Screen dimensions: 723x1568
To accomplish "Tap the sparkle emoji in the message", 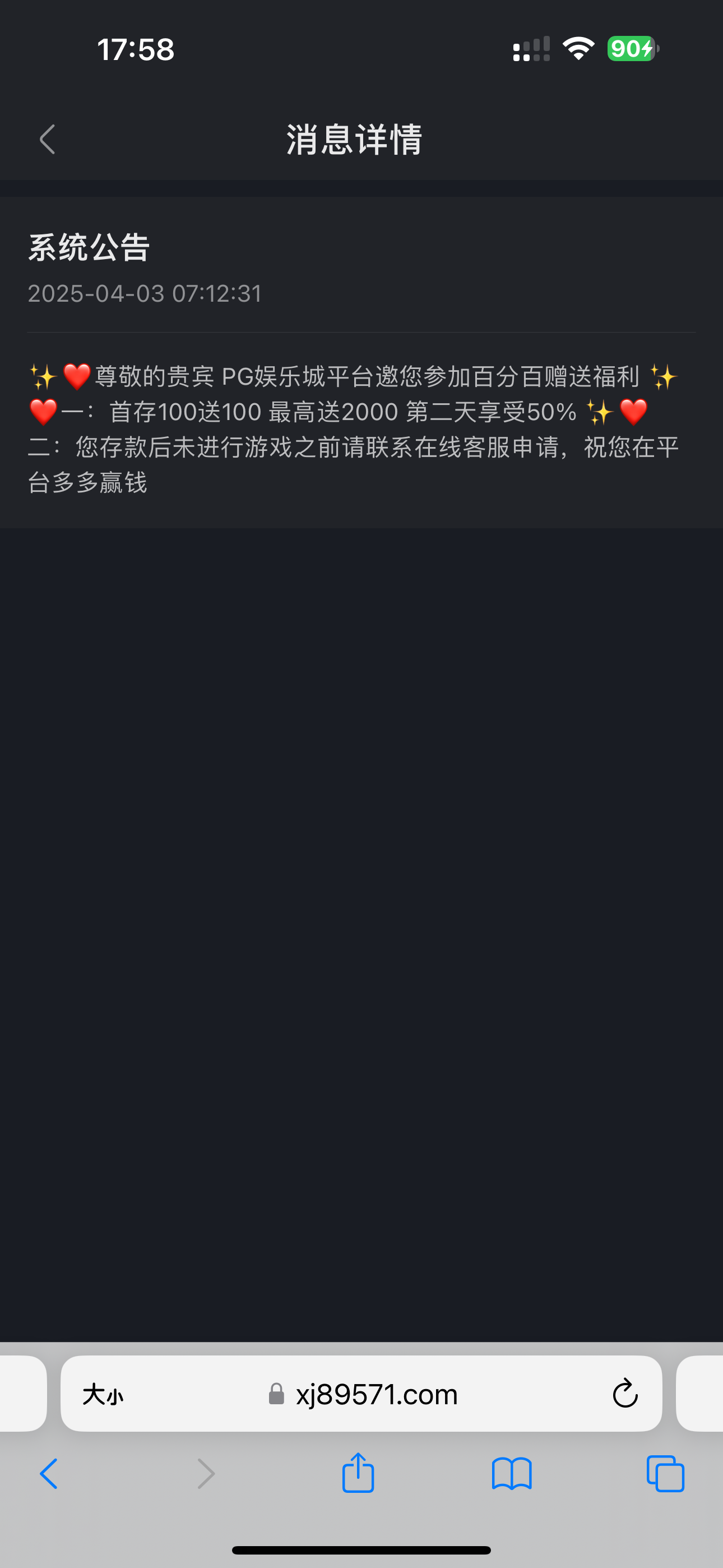I will click(42, 376).
